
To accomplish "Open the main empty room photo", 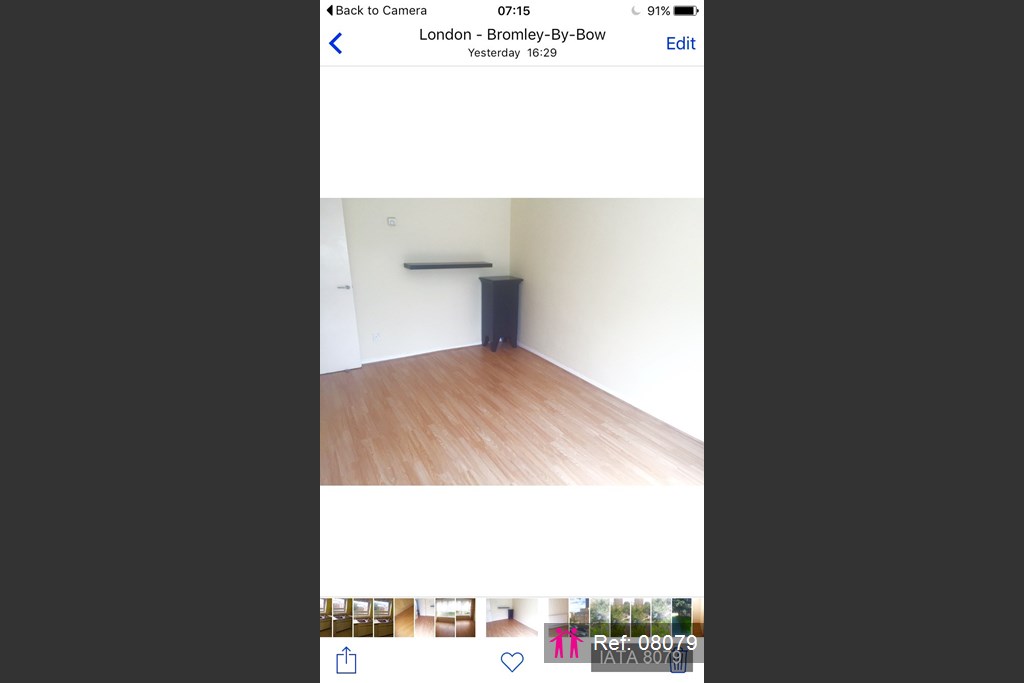I will (512, 341).
